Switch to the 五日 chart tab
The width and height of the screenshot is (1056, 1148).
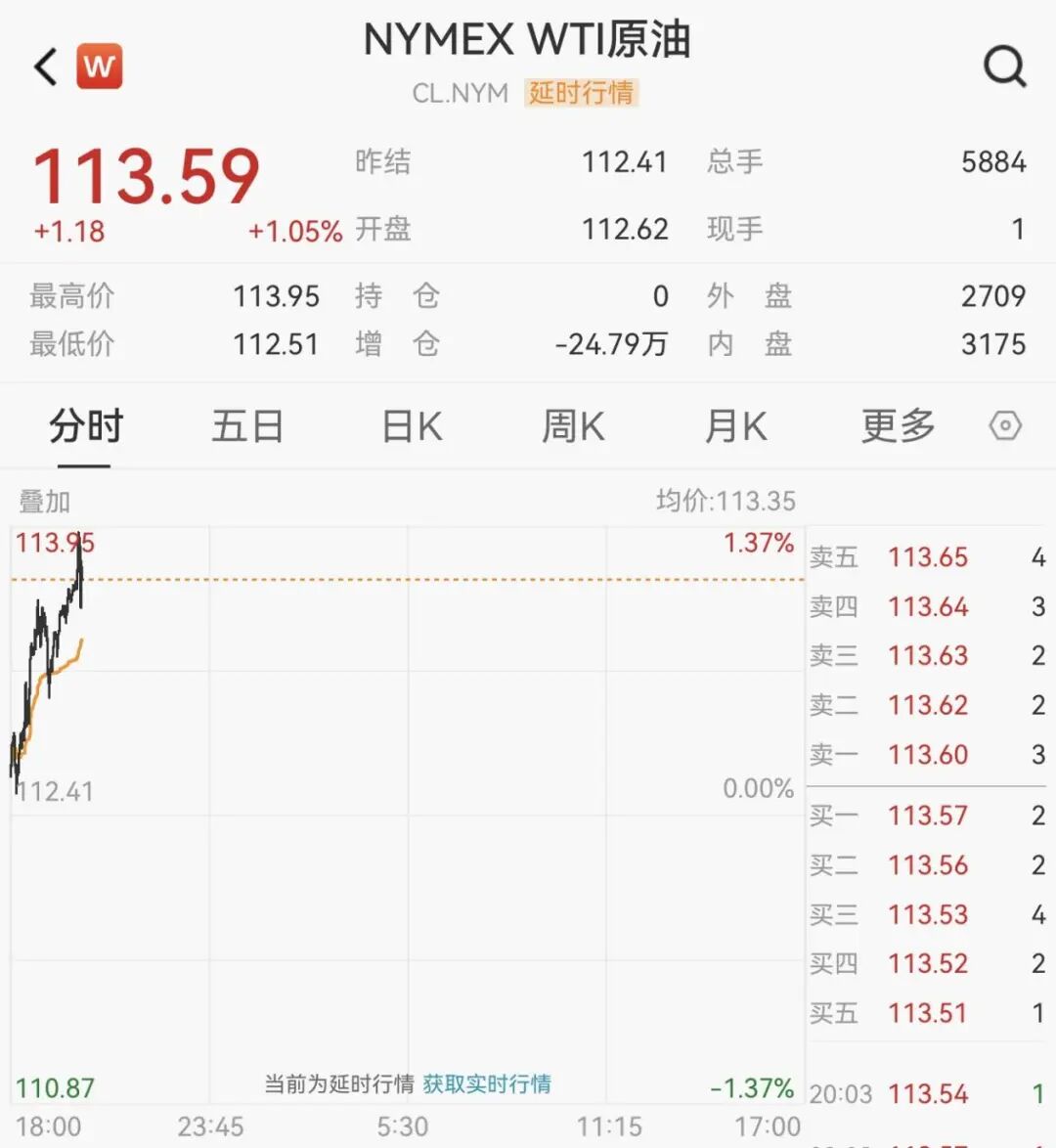(247, 427)
